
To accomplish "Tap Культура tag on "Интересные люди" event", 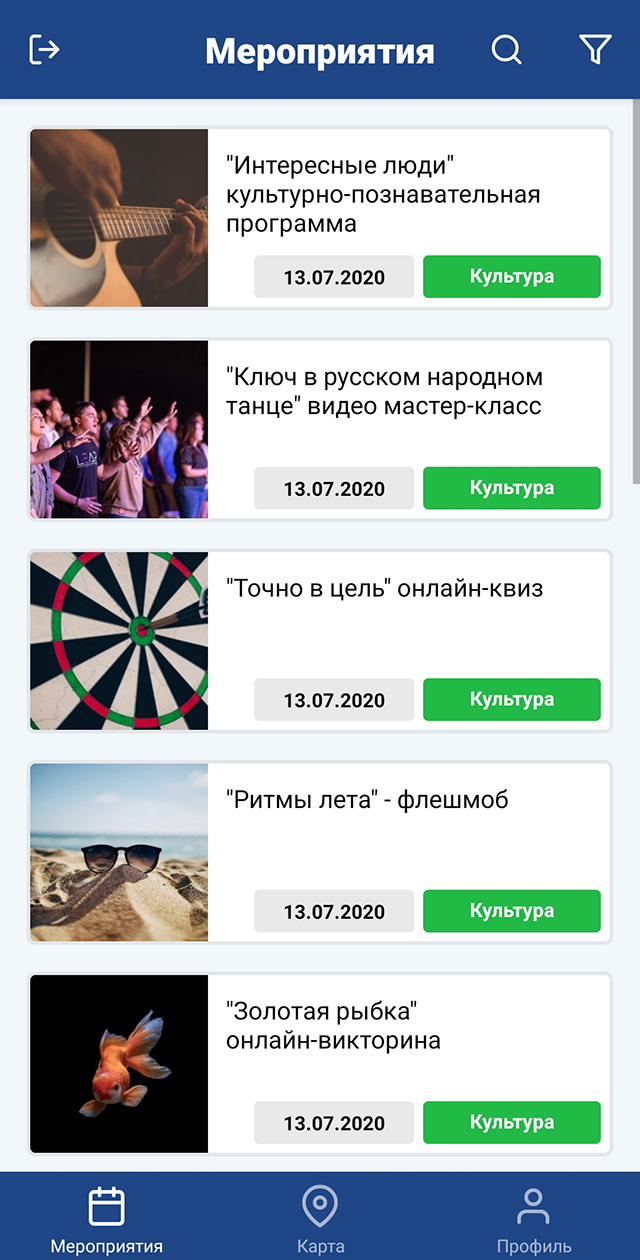I will (x=512, y=277).
